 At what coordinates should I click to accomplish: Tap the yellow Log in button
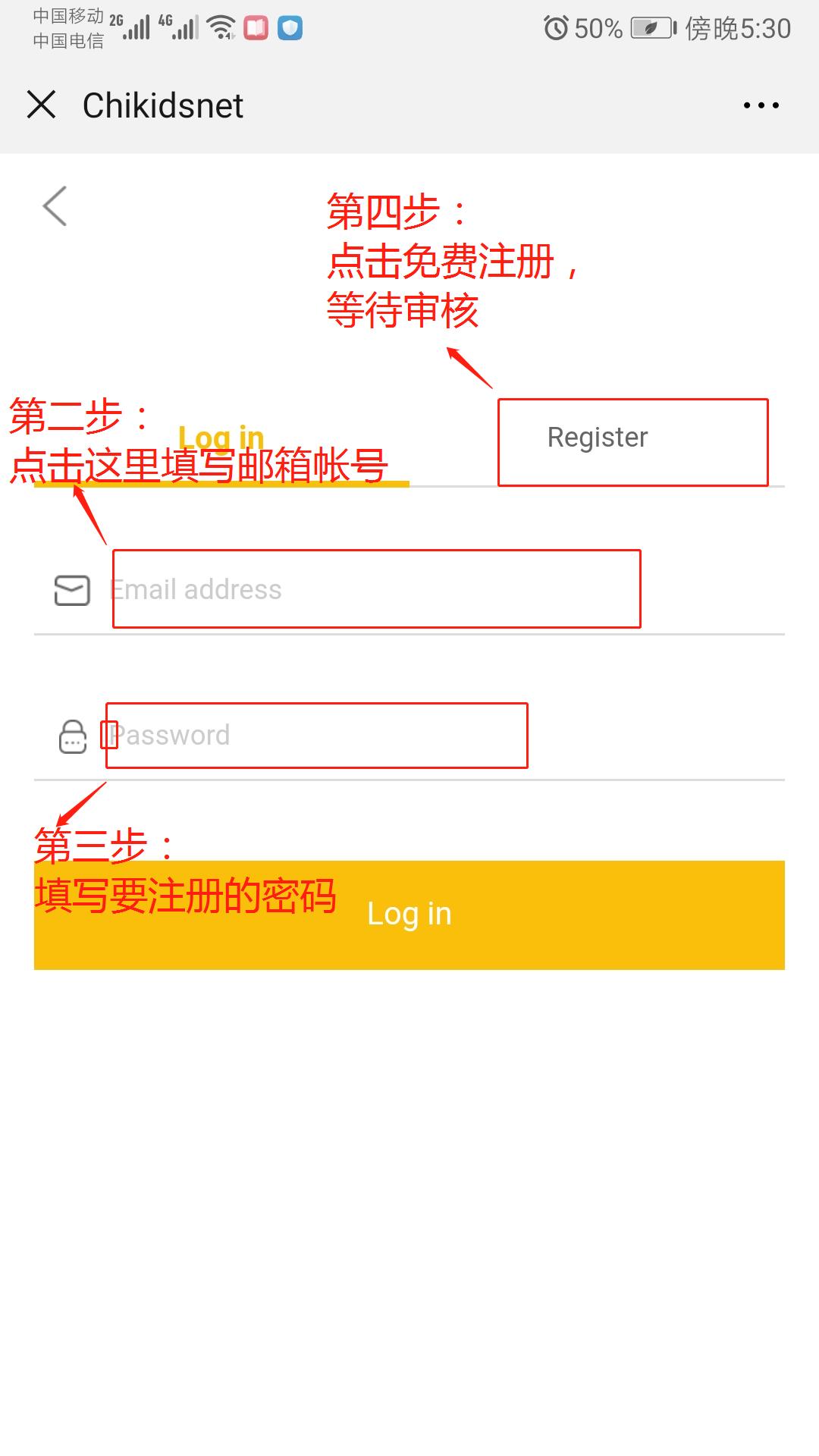[x=409, y=915]
